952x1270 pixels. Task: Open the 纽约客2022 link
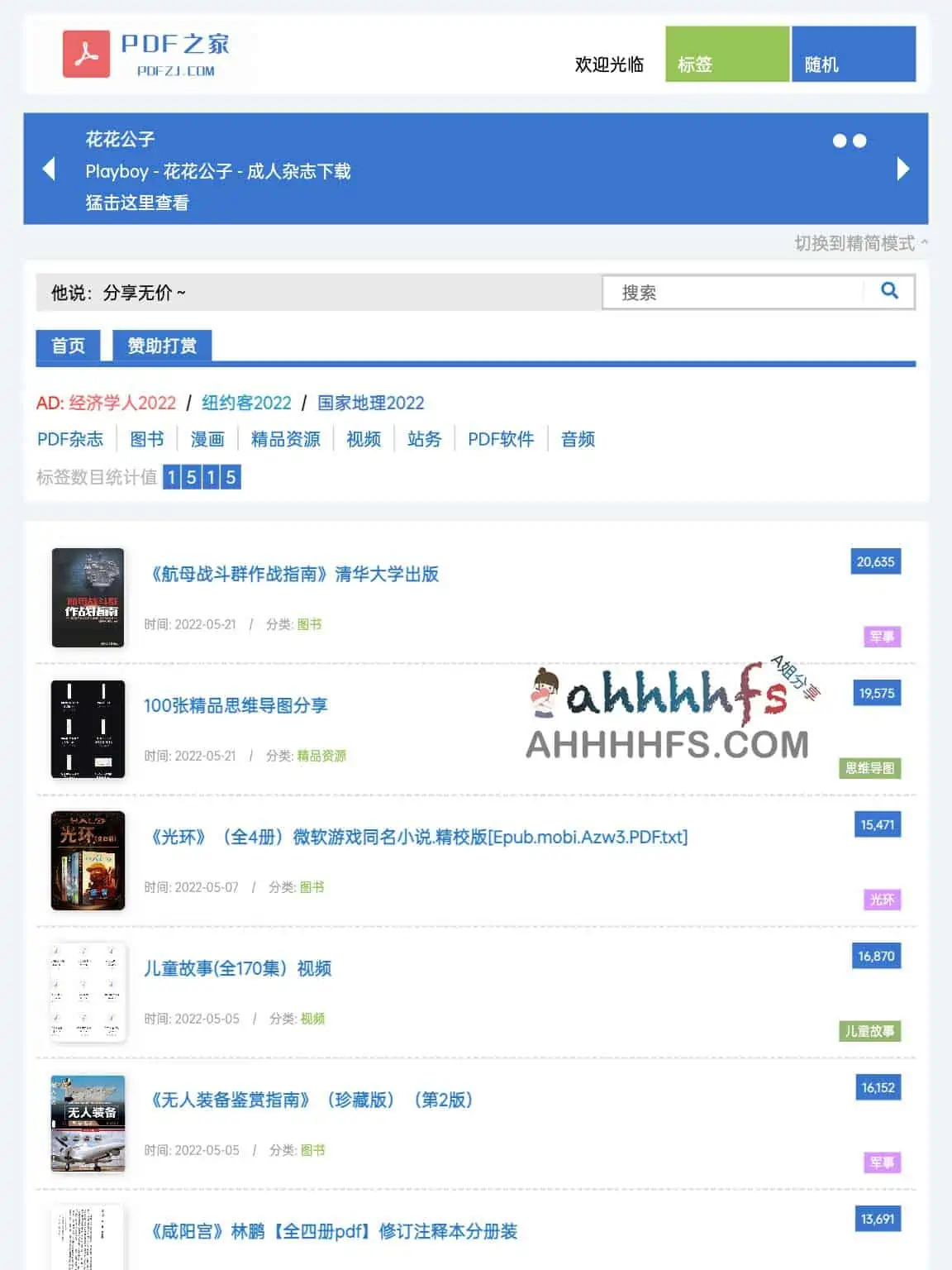click(247, 403)
